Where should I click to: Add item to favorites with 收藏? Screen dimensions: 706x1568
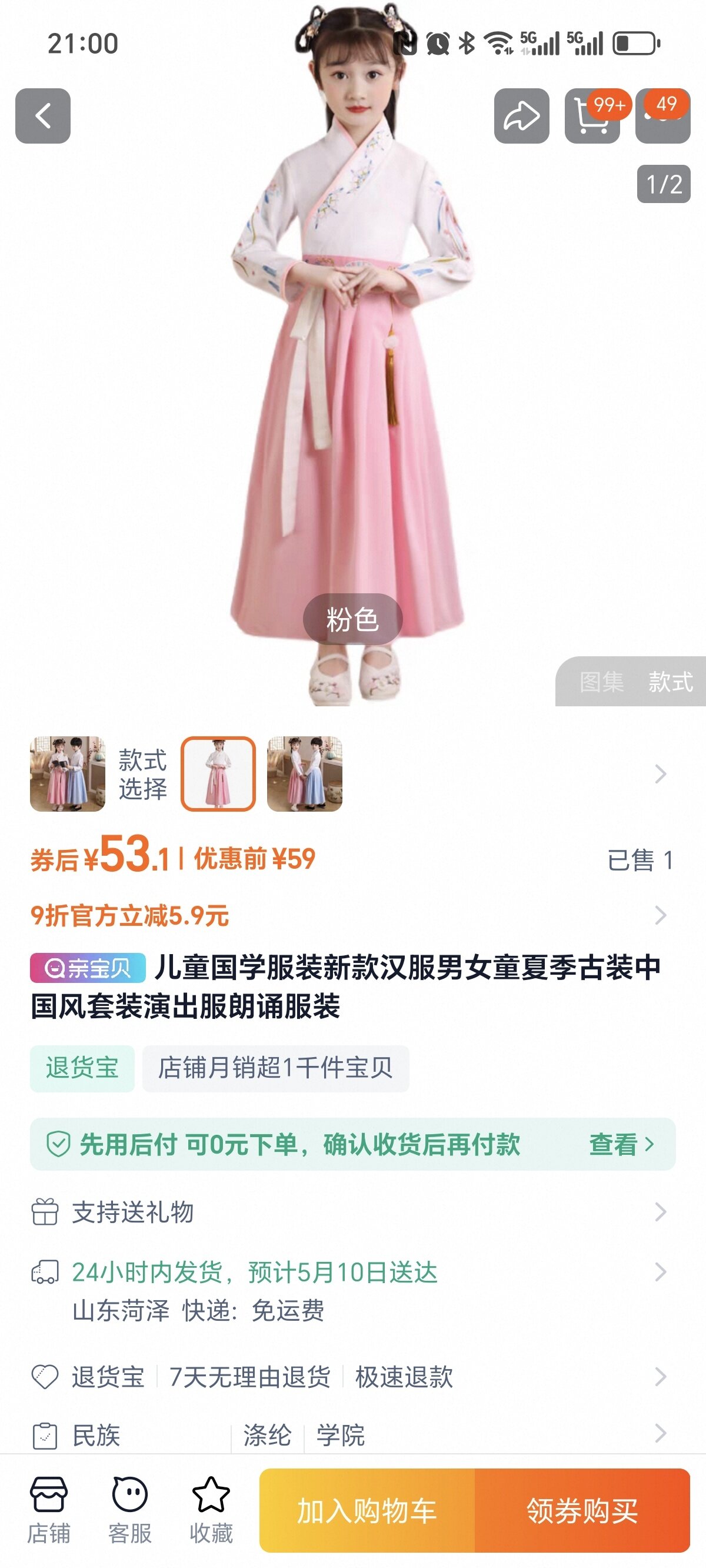[x=211, y=1510]
